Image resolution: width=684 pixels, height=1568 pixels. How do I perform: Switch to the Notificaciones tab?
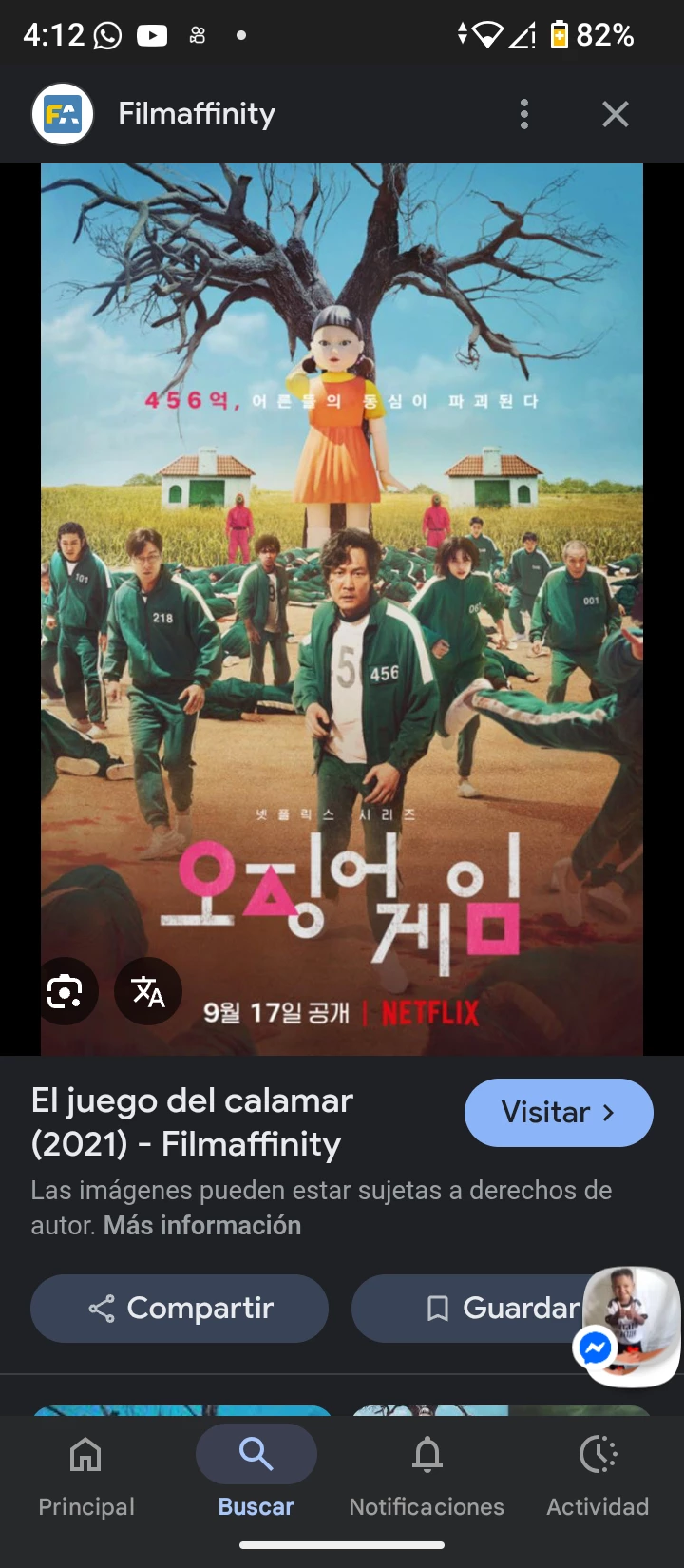427,1476
